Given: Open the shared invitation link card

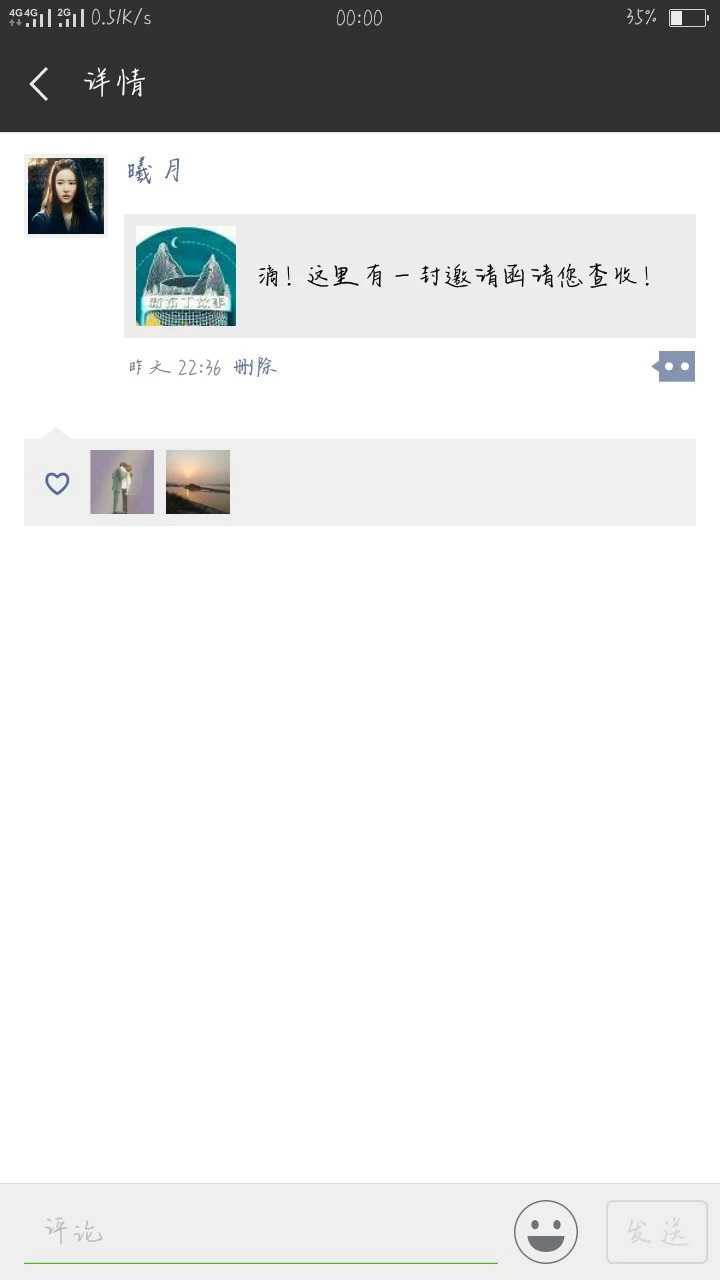Looking at the screenshot, I should [410, 276].
